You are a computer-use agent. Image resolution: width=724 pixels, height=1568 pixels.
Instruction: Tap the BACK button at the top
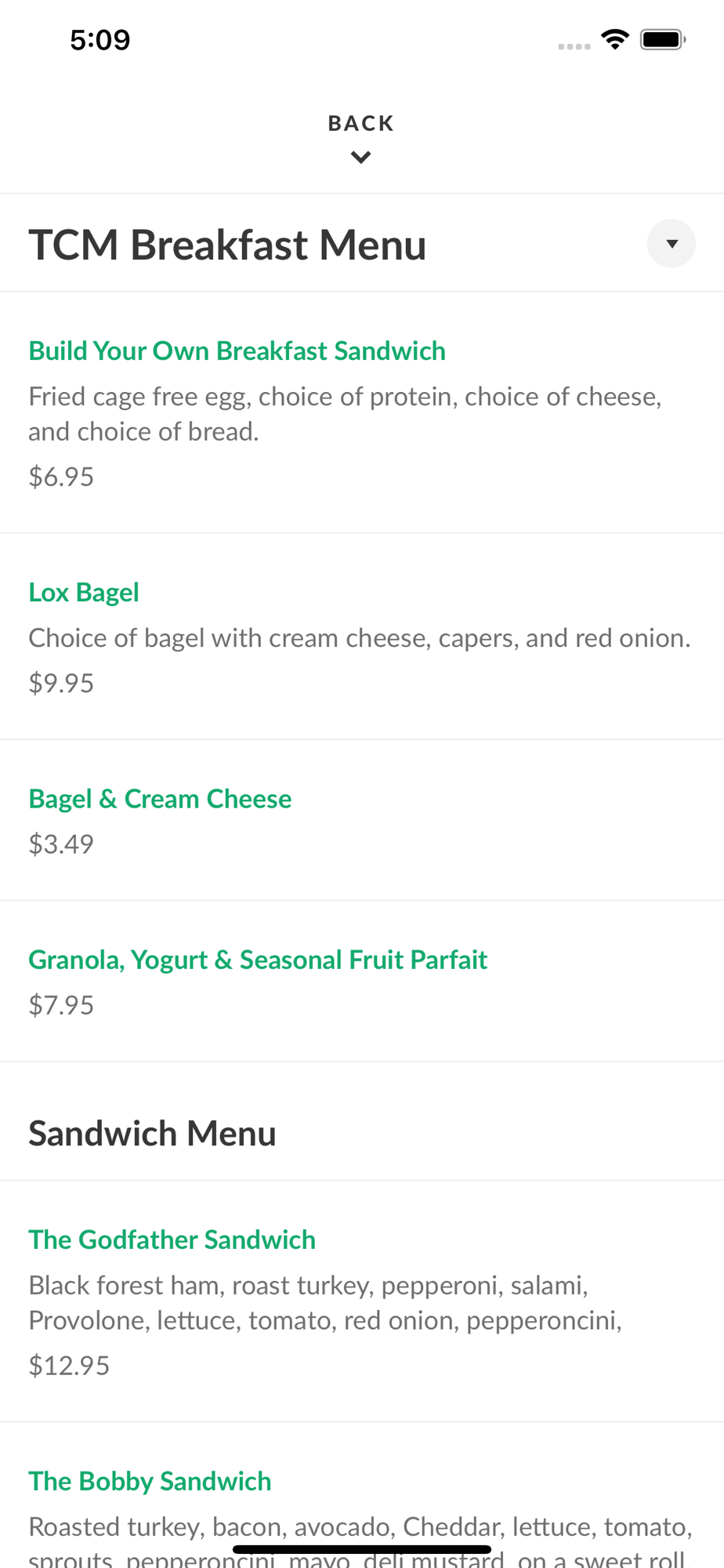361,138
